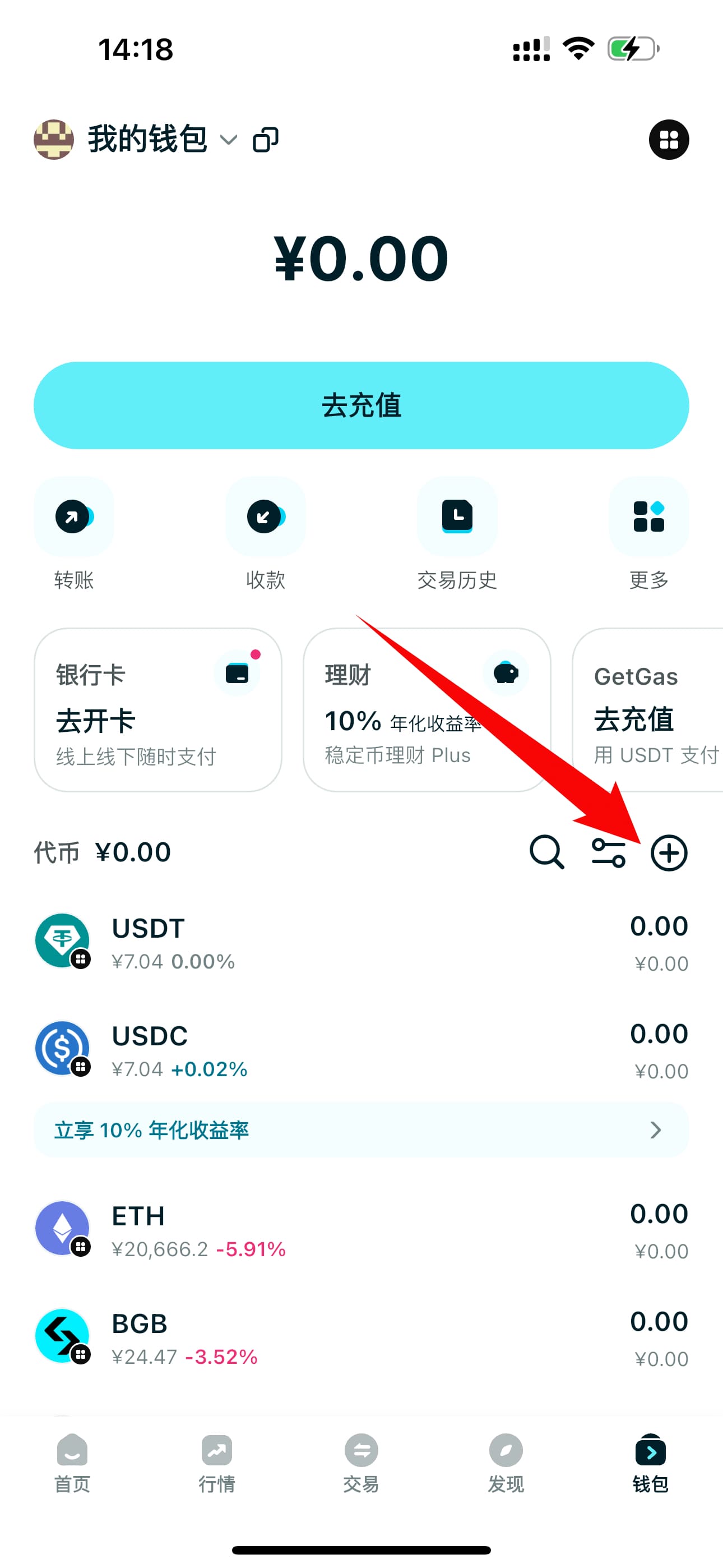Open the token filter settings icon
Image resolution: width=723 pixels, height=1568 pixels.
point(608,852)
